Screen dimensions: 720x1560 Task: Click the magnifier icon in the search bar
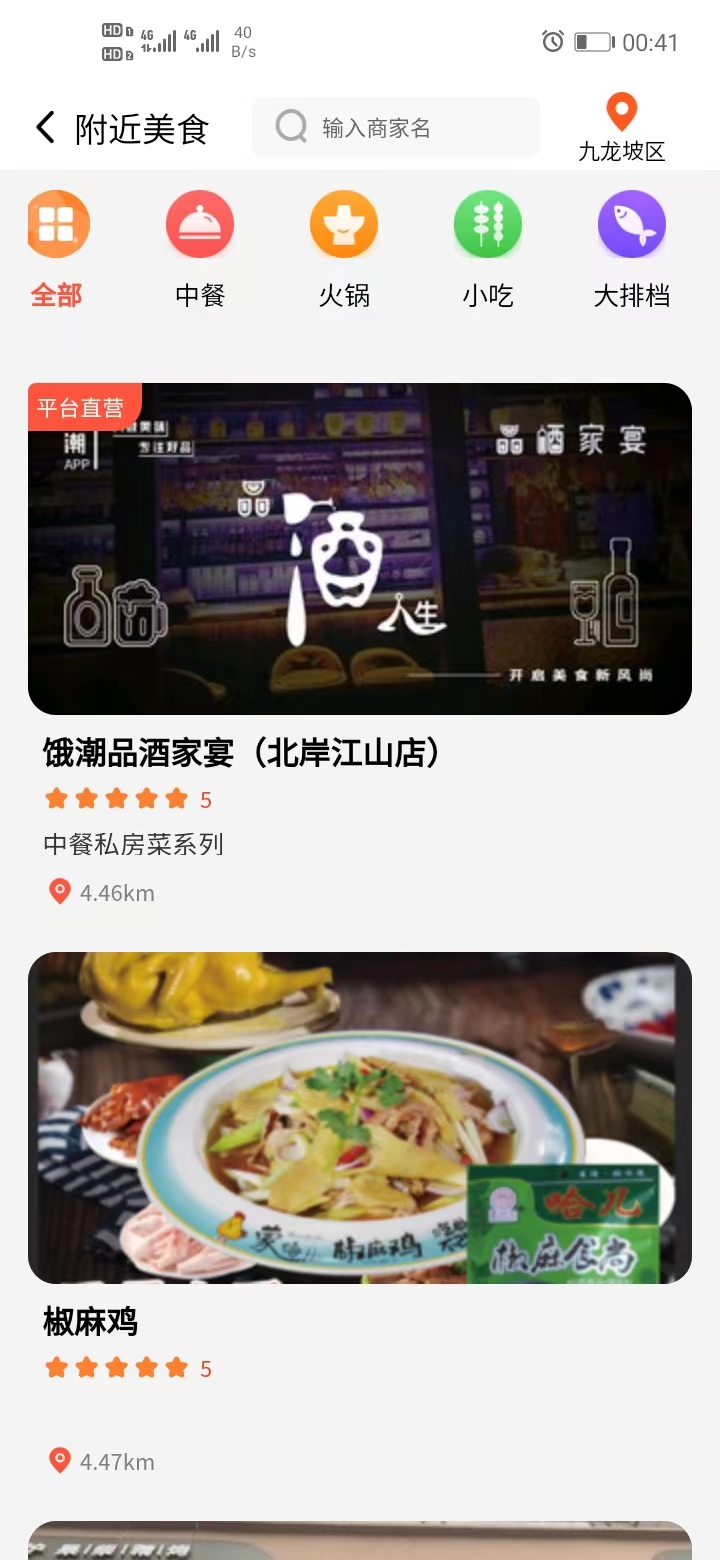(x=290, y=127)
